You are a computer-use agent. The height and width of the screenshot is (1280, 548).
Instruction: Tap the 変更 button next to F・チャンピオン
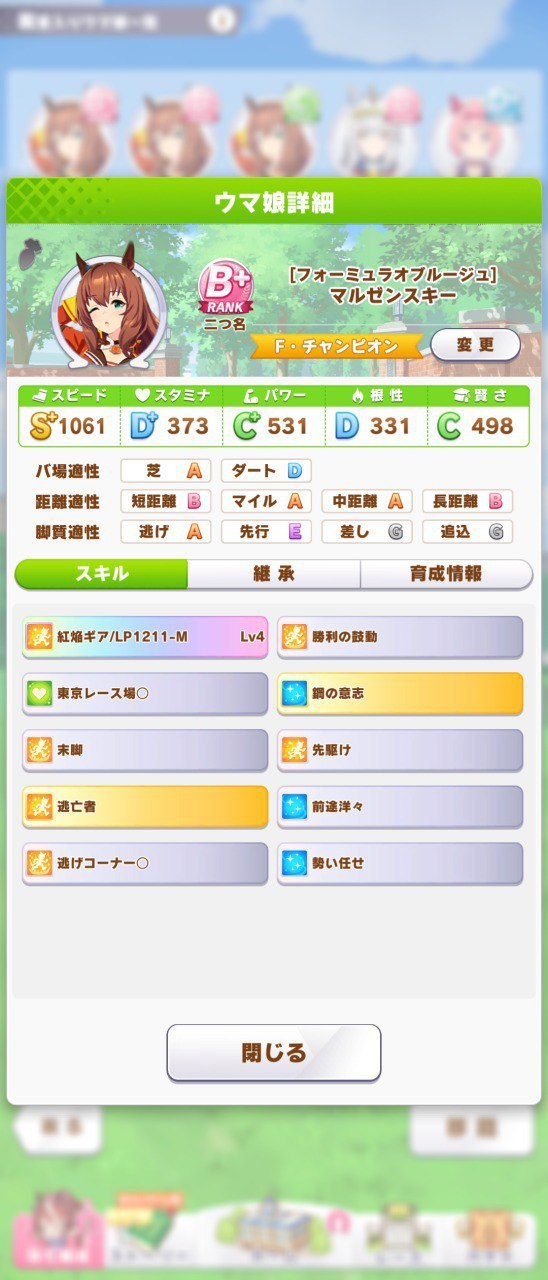pyautogui.click(x=475, y=345)
